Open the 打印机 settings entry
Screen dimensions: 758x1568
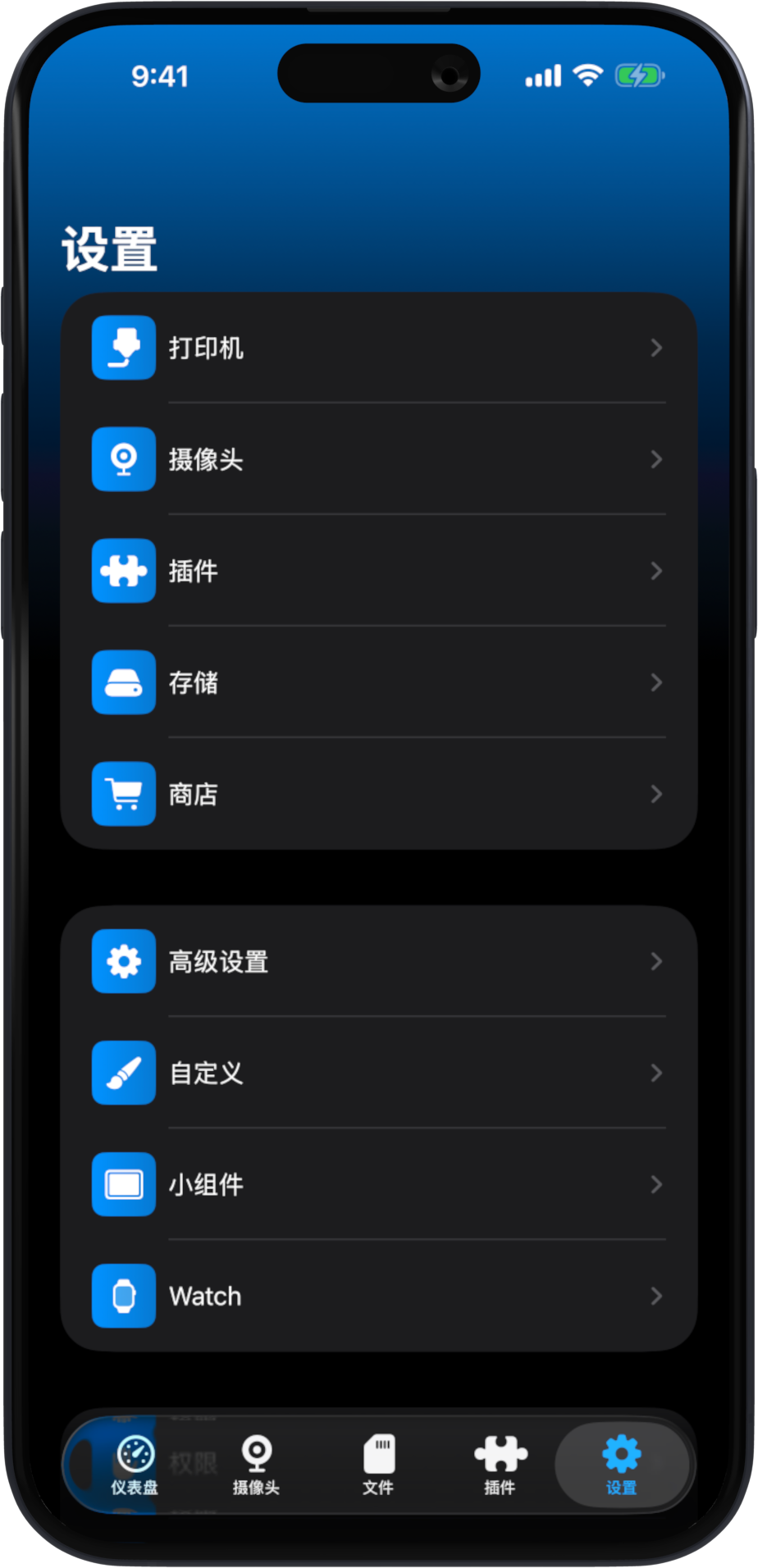(x=377, y=348)
